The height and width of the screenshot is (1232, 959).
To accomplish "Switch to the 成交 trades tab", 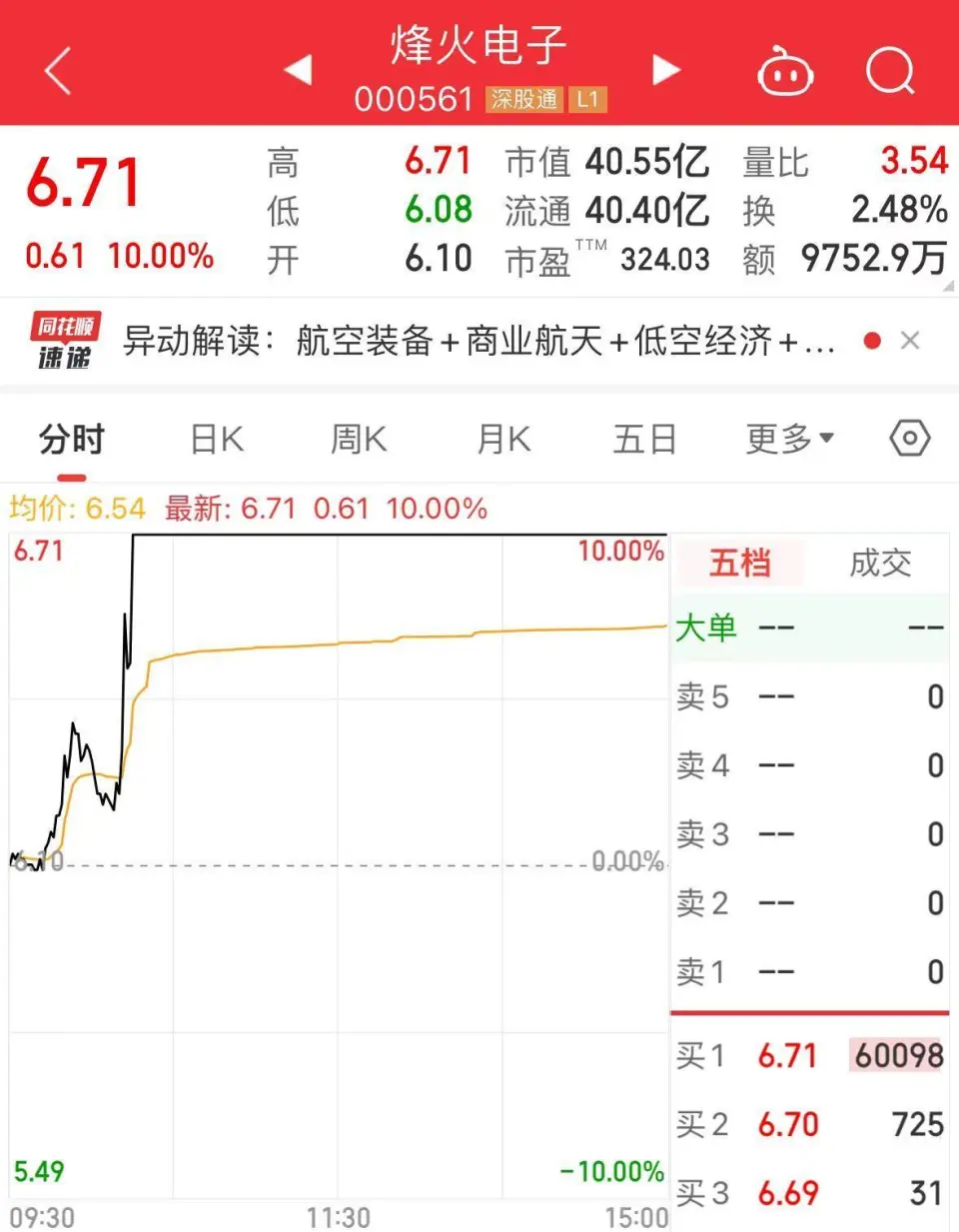I will click(x=880, y=564).
